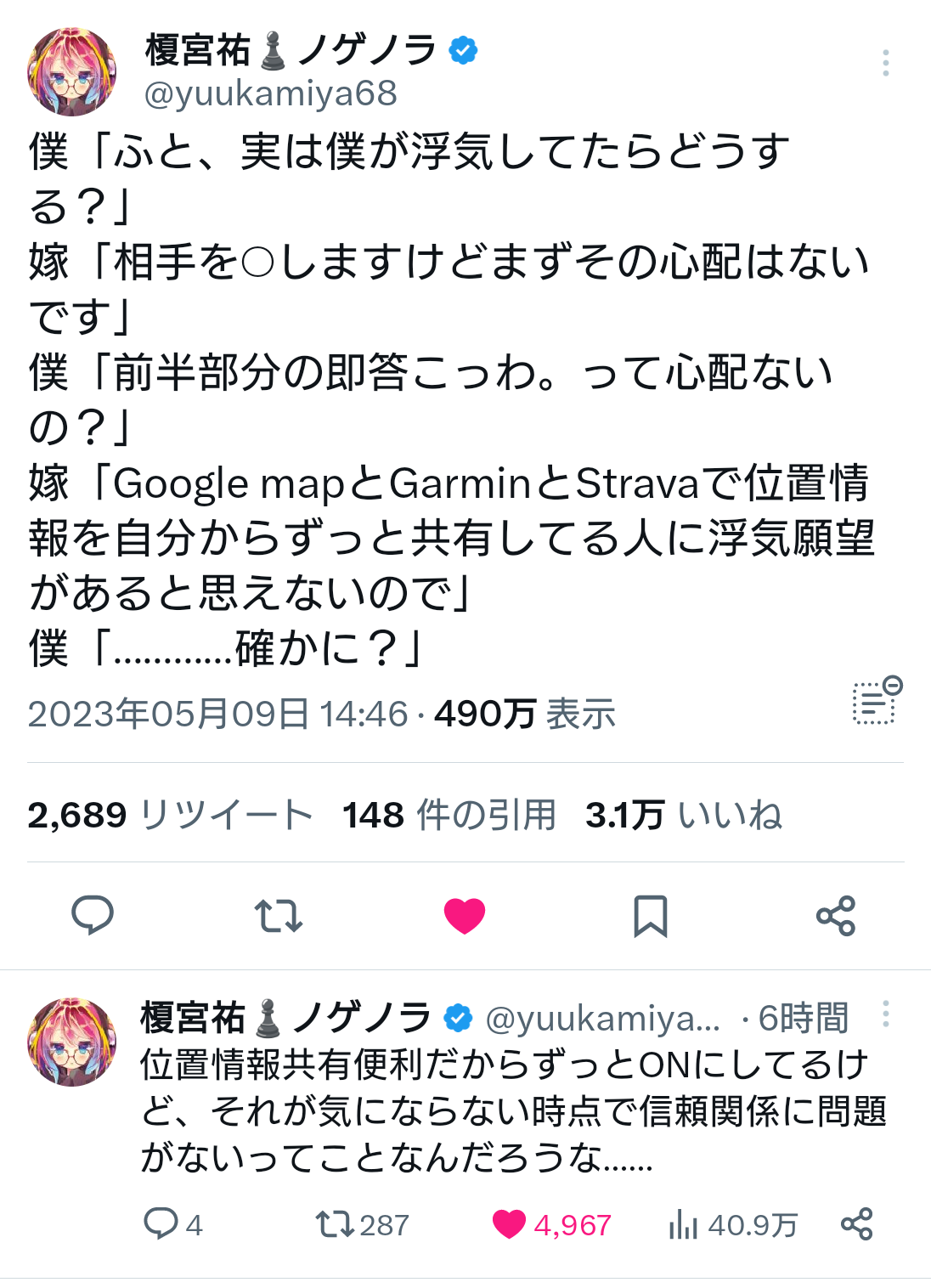Open the @yuukamiya68 handle profile

click(x=271, y=93)
